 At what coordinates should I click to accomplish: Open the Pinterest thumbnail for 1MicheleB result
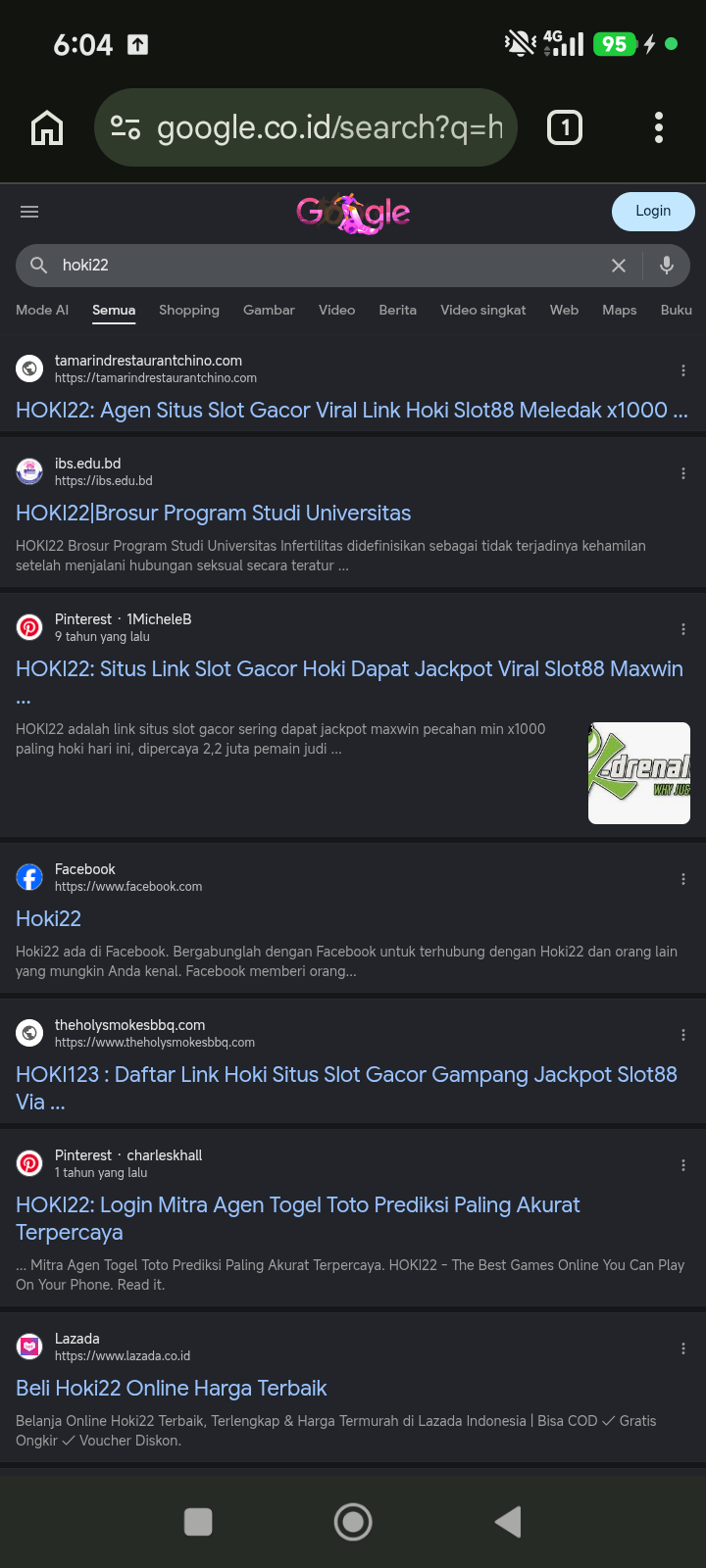[x=639, y=773]
